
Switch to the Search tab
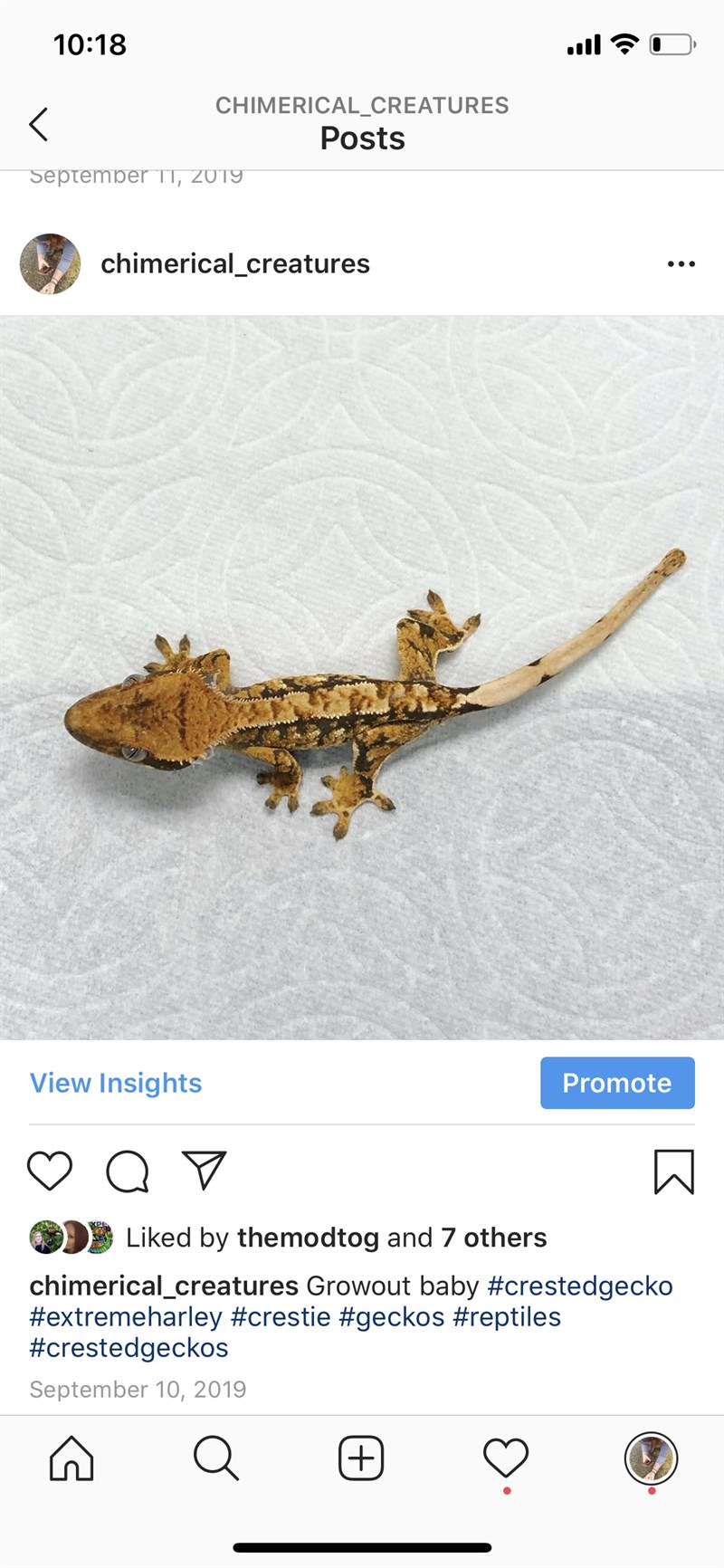216,1458
